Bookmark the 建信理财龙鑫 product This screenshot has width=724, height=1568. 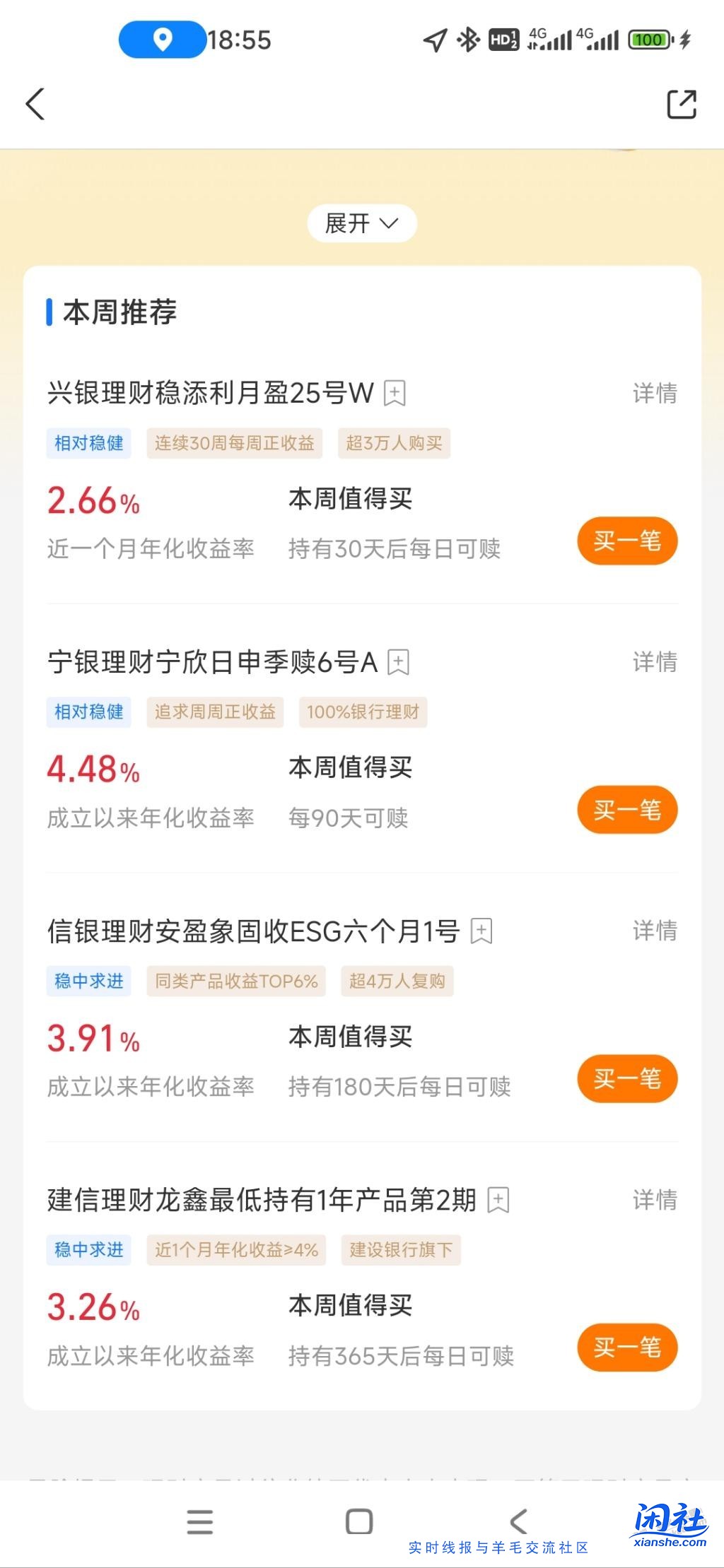500,1200
